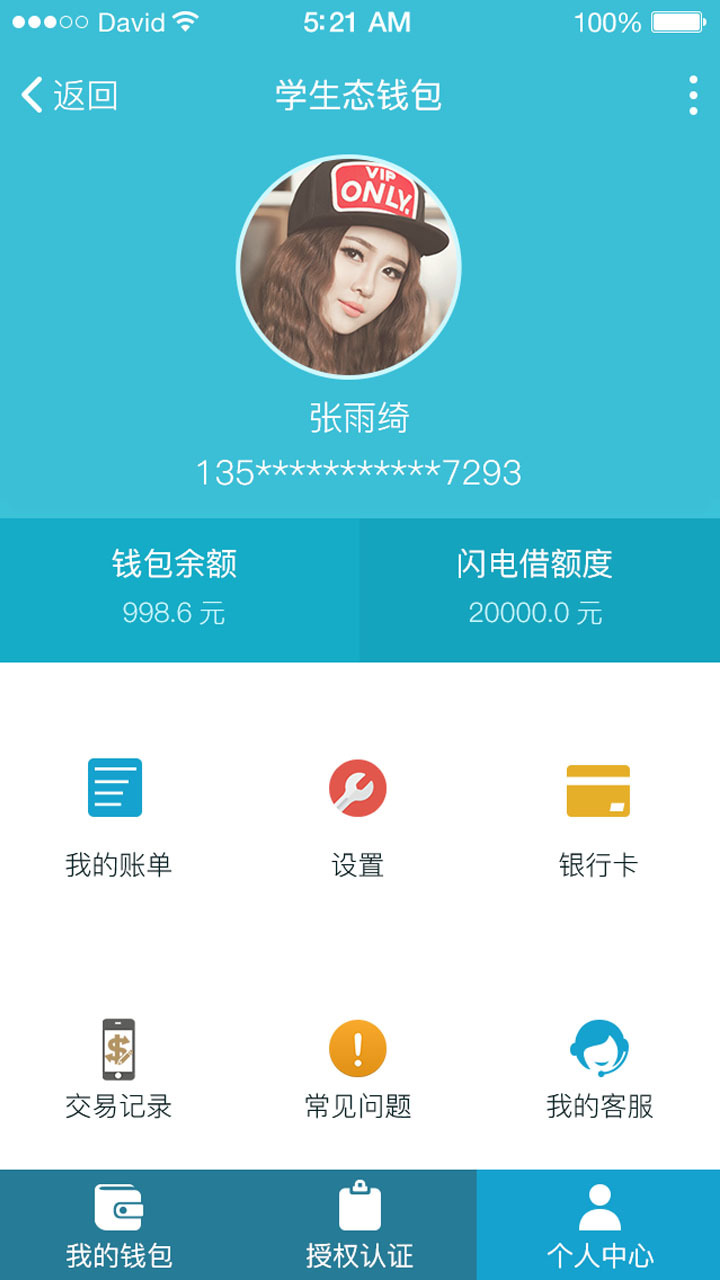
Task: Open the 设置 settings wrench icon
Action: pyautogui.click(x=360, y=788)
